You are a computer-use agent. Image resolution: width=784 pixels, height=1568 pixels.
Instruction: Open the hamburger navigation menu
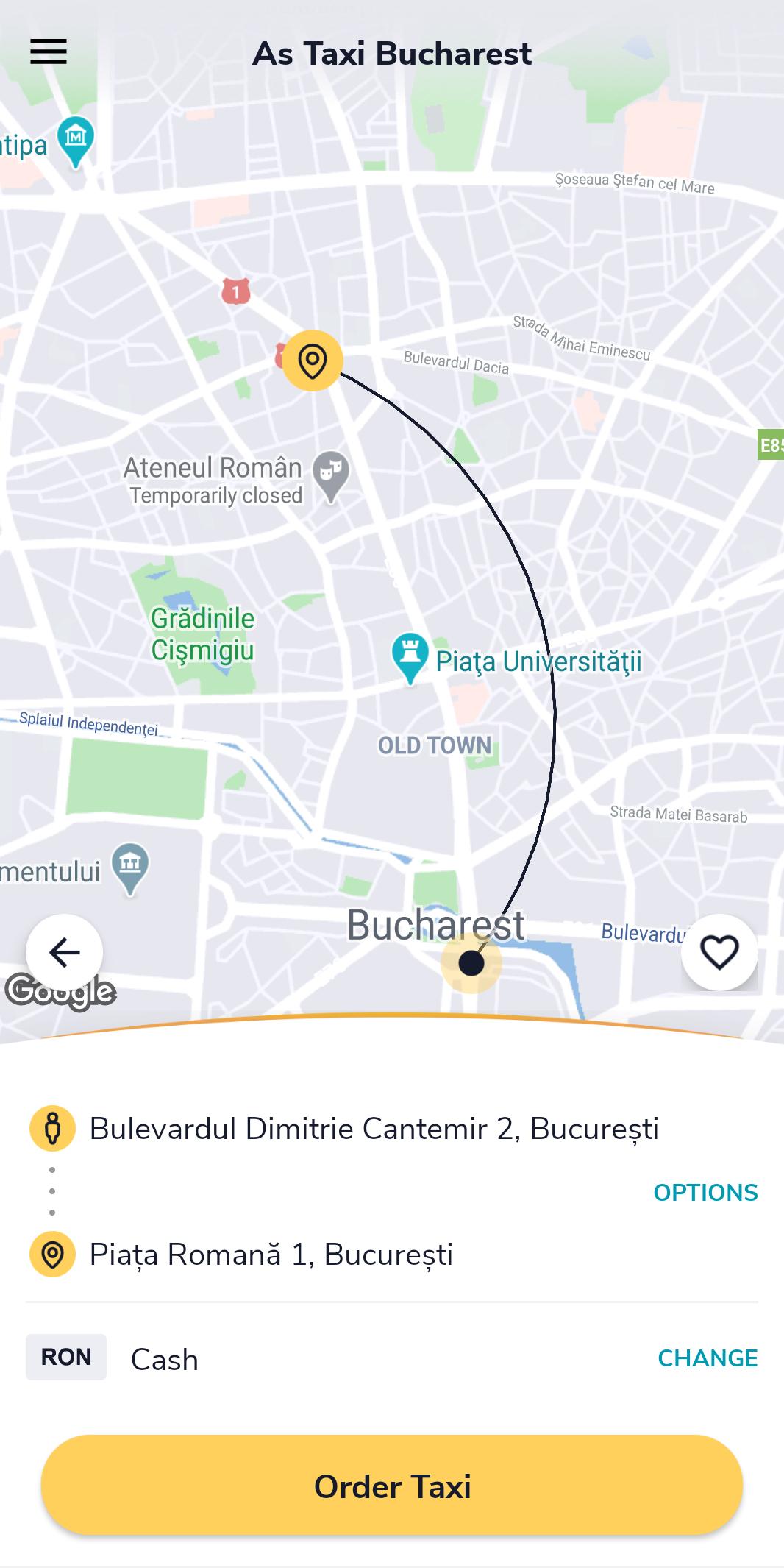47,52
